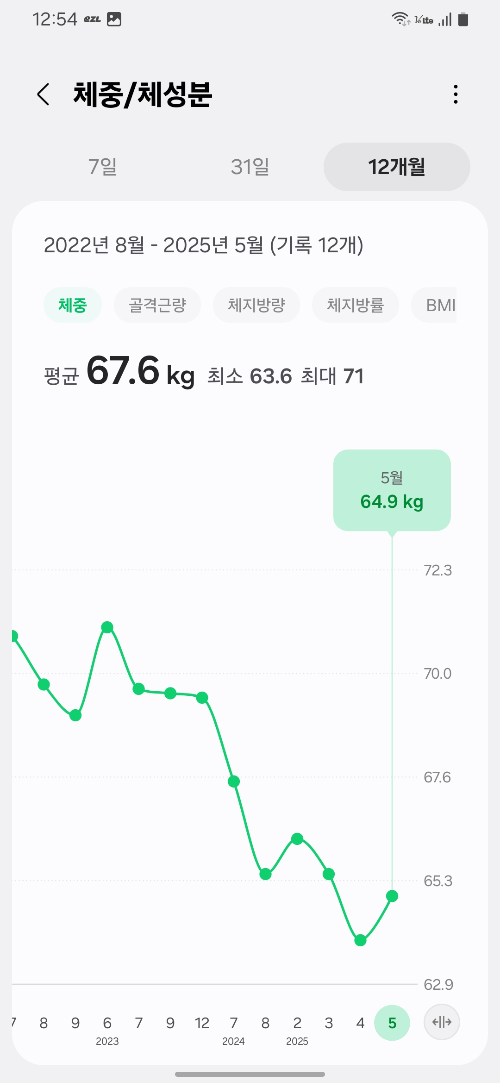Select the 12개월 tab
The height and width of the screenshot is (1083, 500).
coord(397,166)
